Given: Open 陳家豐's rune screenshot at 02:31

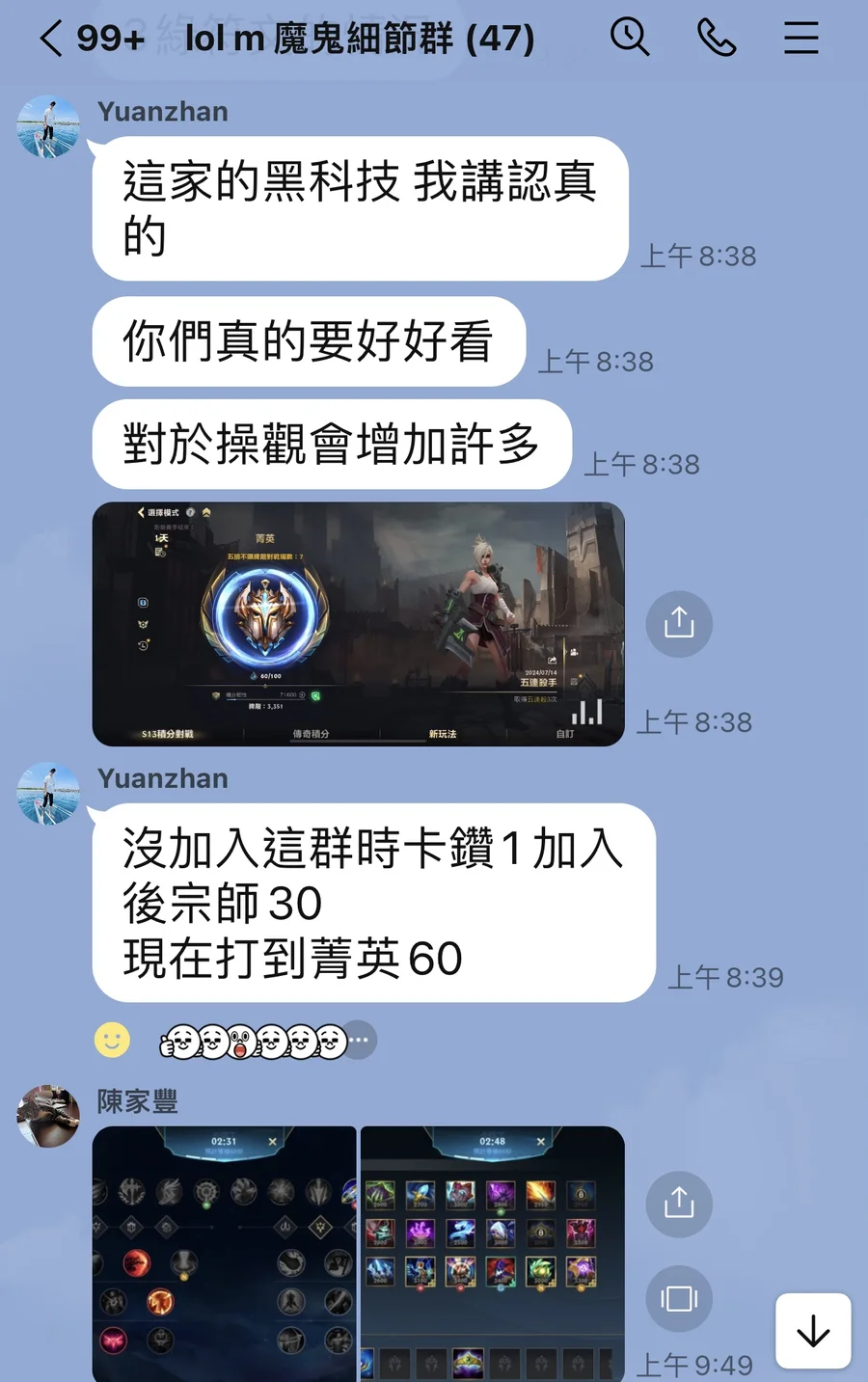Looking at the screenshot, I should (225, 1252).
